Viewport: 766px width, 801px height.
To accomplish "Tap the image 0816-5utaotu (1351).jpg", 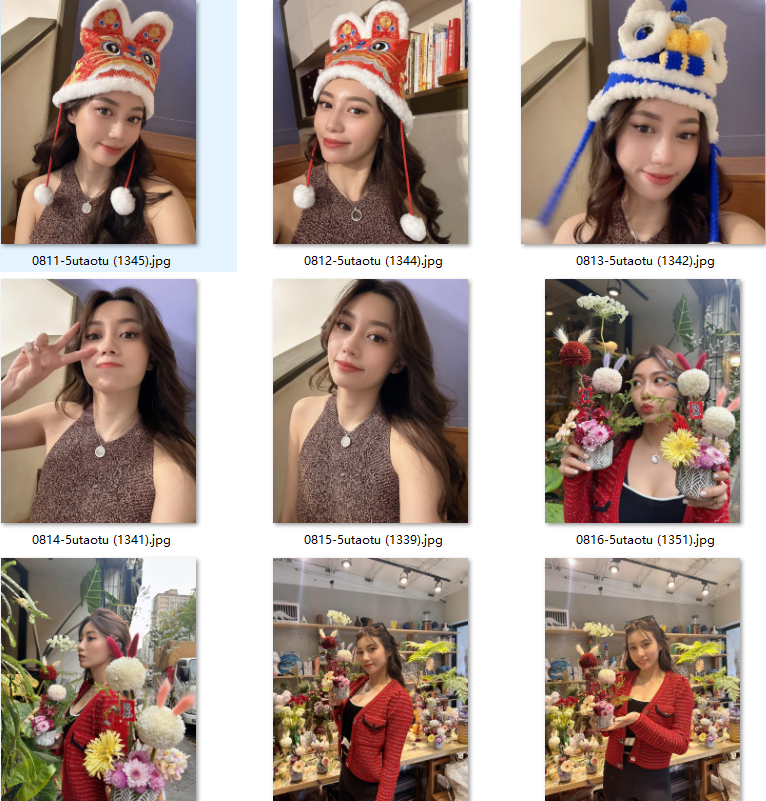I will (x=643, y=401).
